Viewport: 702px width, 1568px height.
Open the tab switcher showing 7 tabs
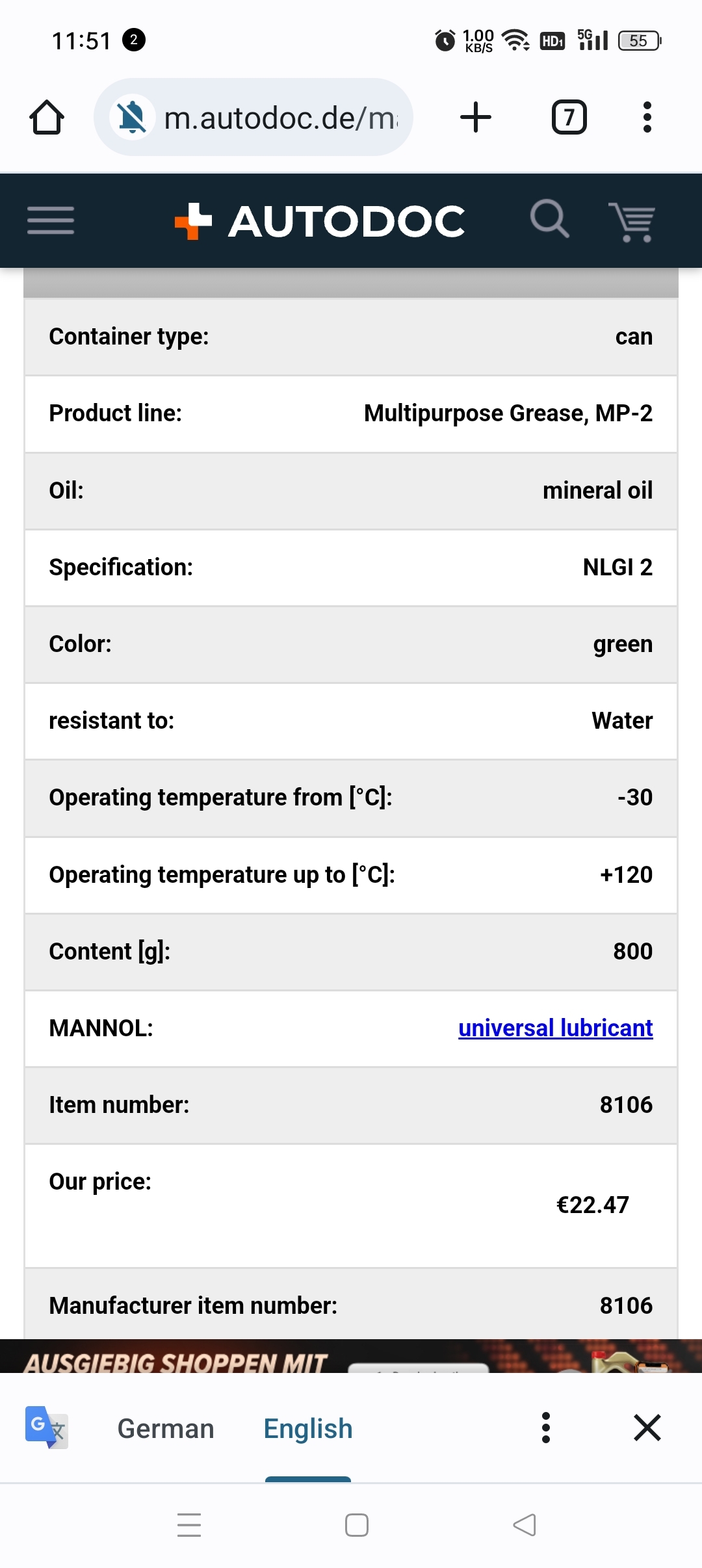coord(569,118)
